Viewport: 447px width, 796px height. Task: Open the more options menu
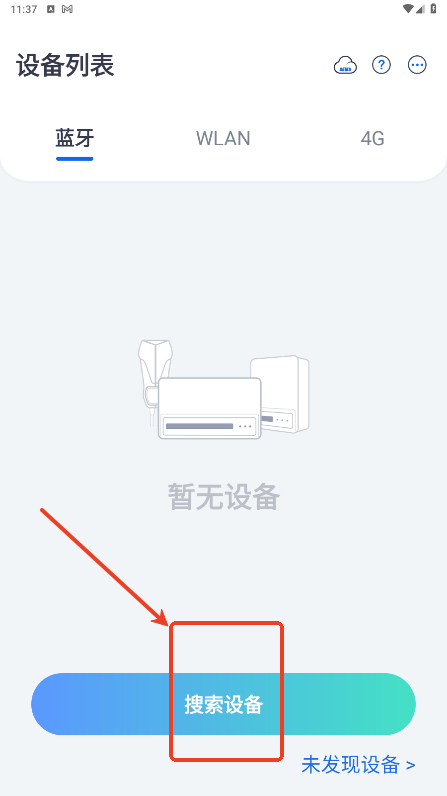[x=417, y=65]
